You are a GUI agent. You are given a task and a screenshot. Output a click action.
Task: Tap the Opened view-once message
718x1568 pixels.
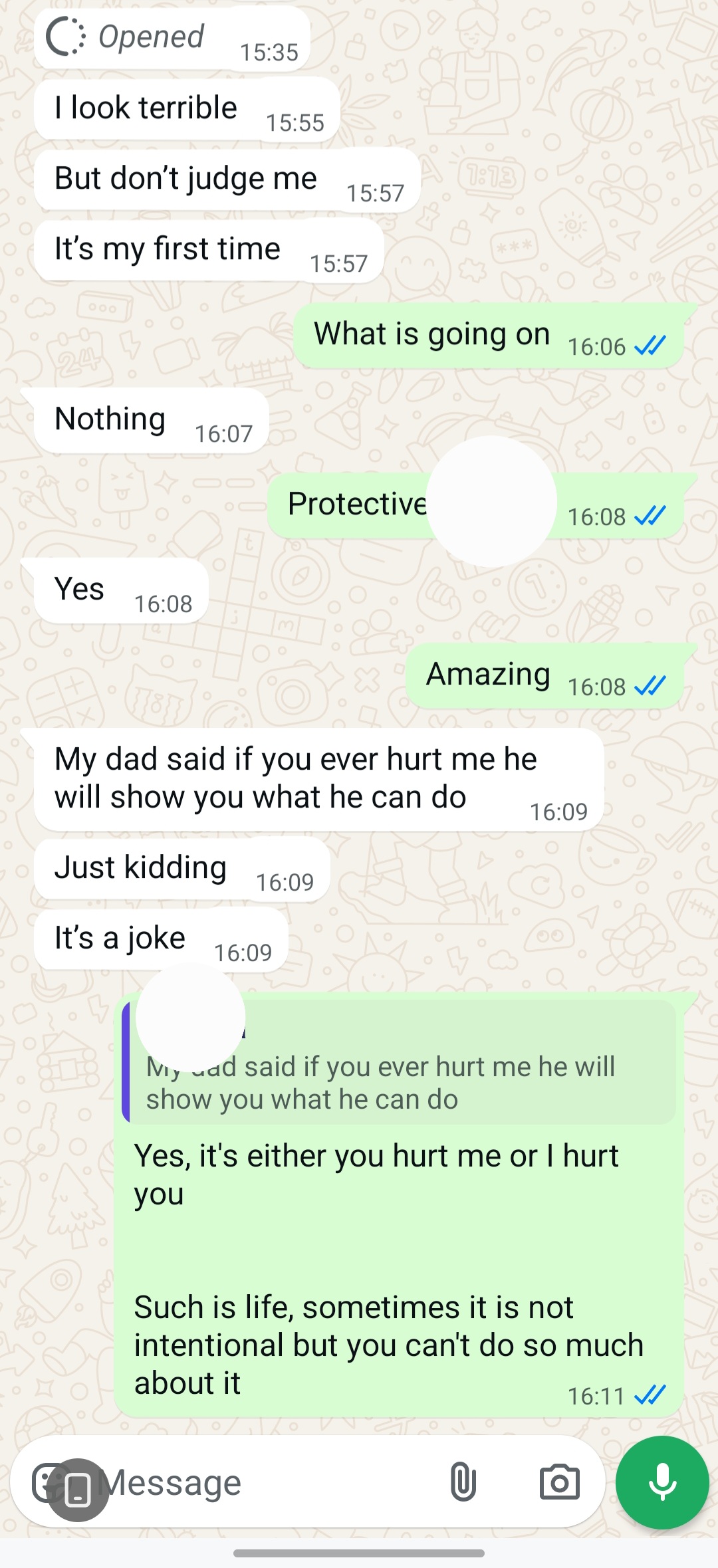(x=150, y=37)
